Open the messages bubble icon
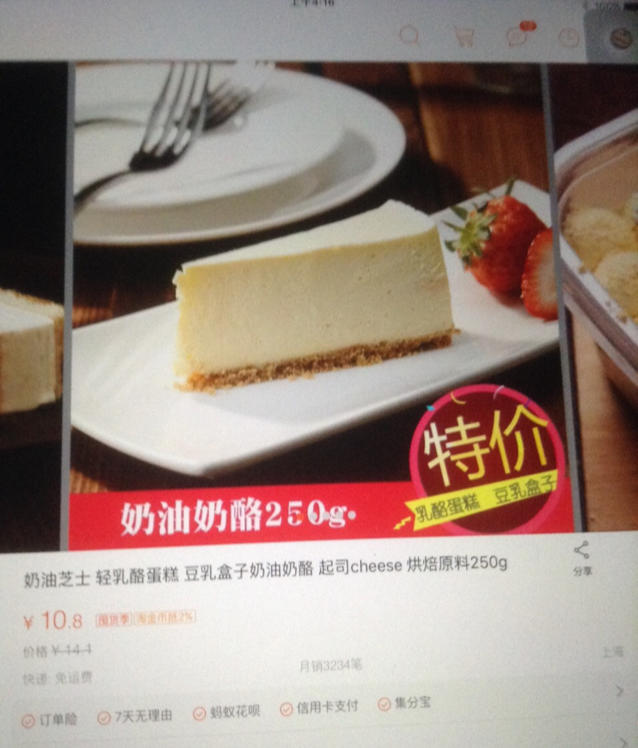 coord(517,37)
